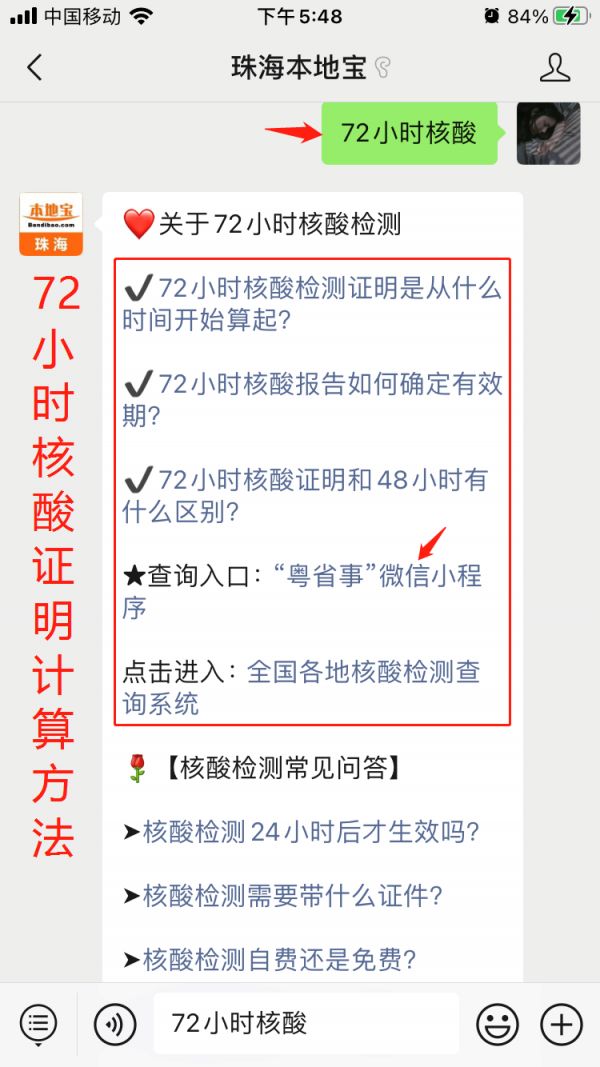Open link 72小时核酸检测证明是从什么时间开始算起
Viewport: 600px width, 1067px height.
[312, 305]
